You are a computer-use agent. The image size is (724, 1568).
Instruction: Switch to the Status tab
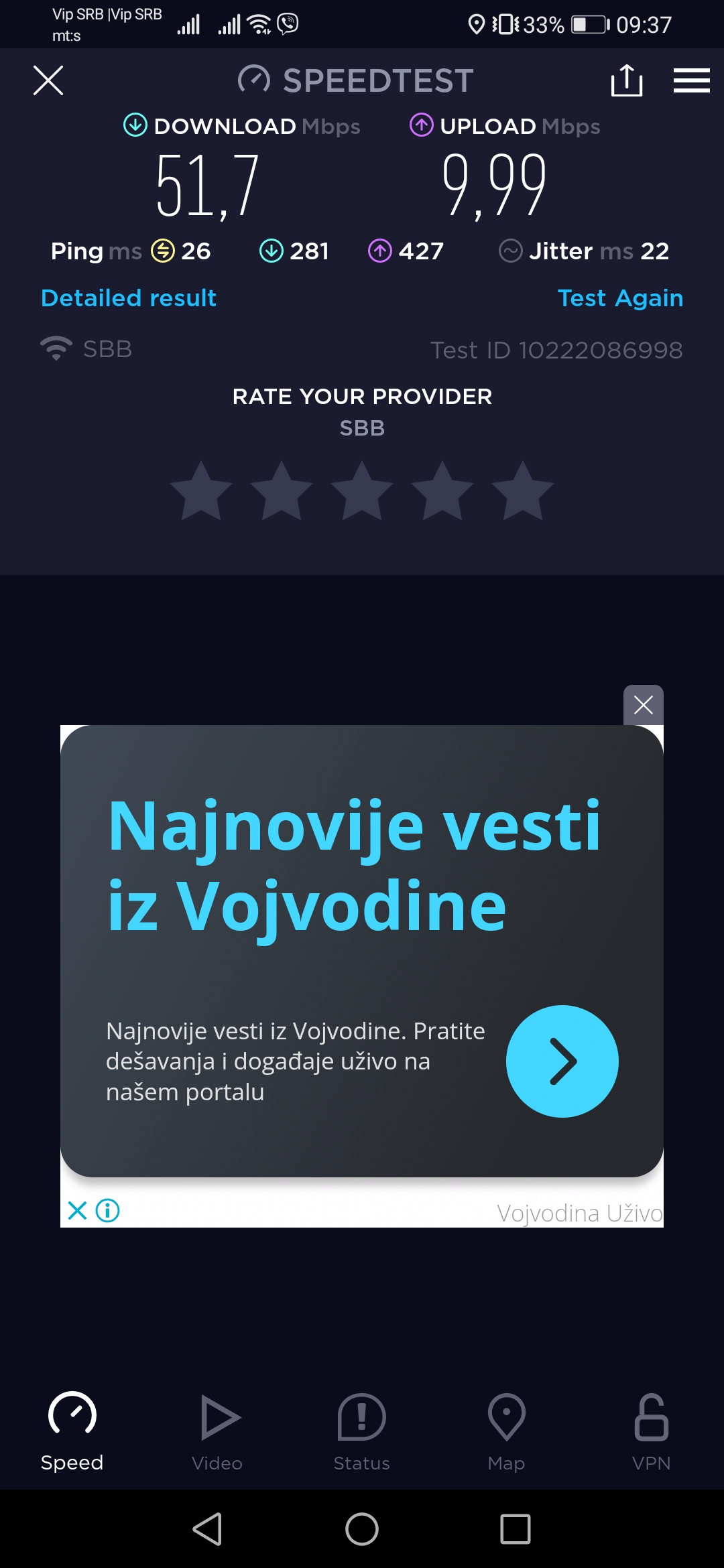coord(362,1431)
